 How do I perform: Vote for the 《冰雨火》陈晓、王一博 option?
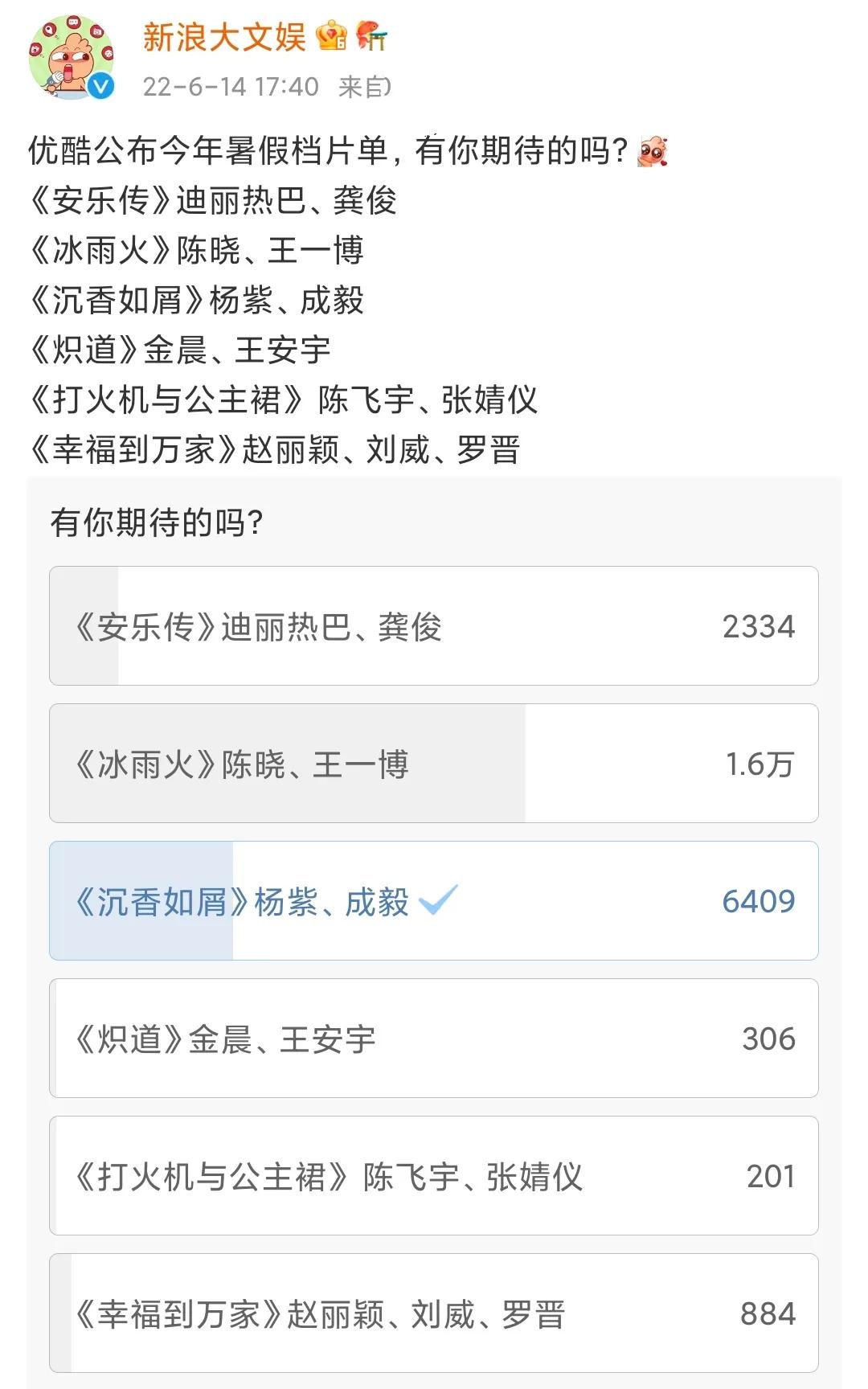click(x=434, y=764)
